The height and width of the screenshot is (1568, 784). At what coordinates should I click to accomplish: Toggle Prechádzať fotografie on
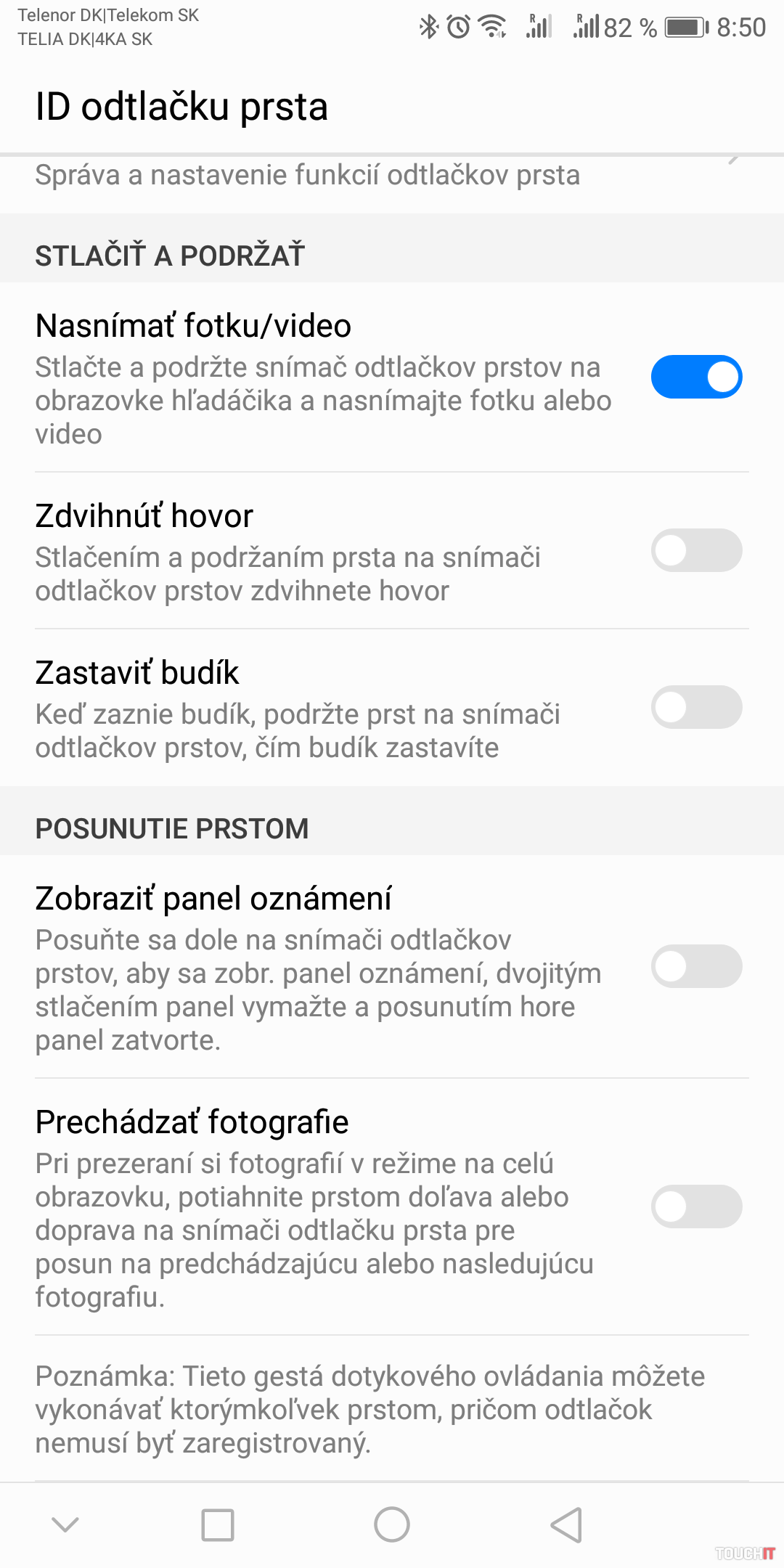coord(696,1206)
